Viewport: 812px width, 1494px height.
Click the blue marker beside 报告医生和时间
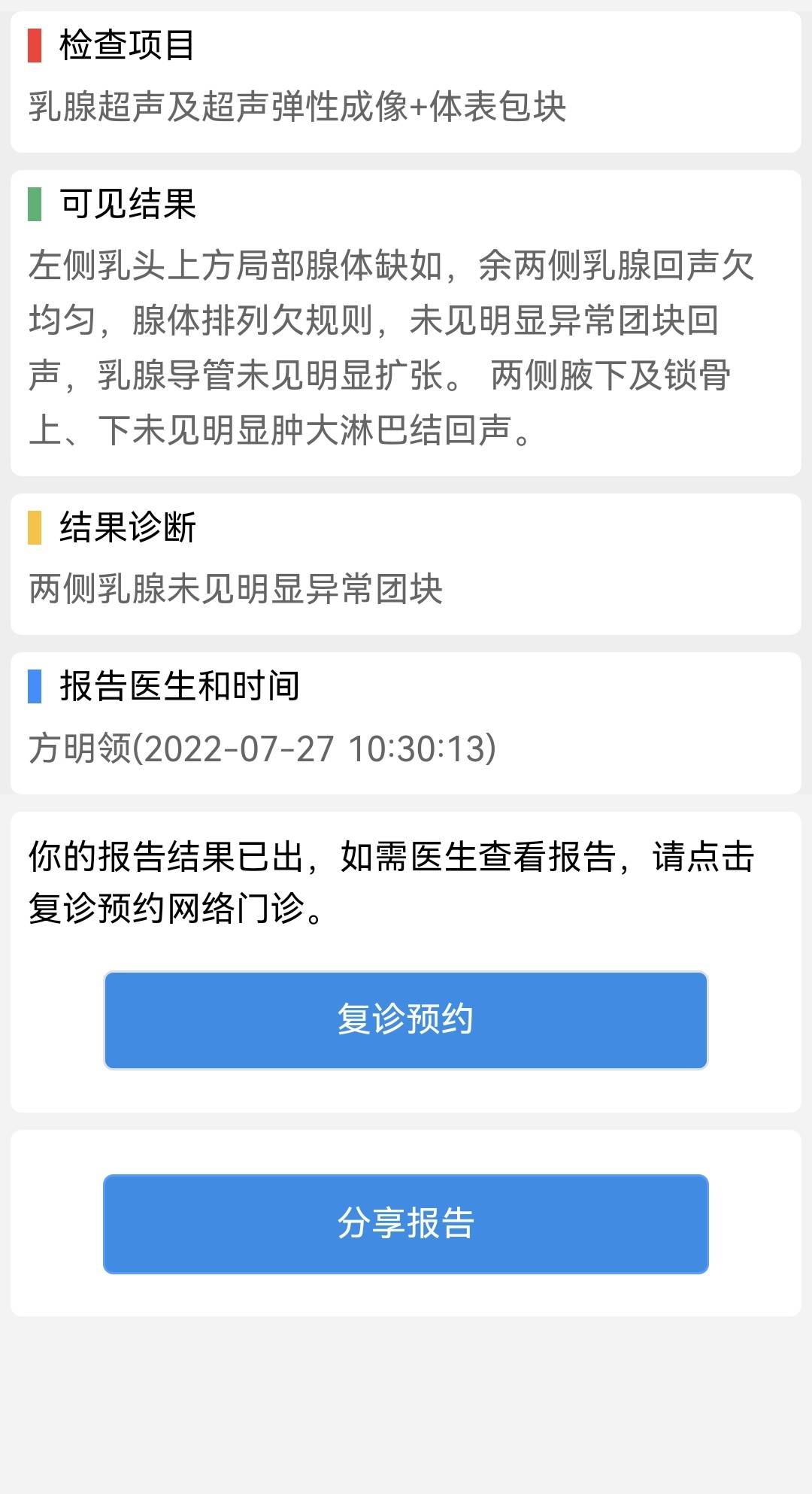pos(33,685)
